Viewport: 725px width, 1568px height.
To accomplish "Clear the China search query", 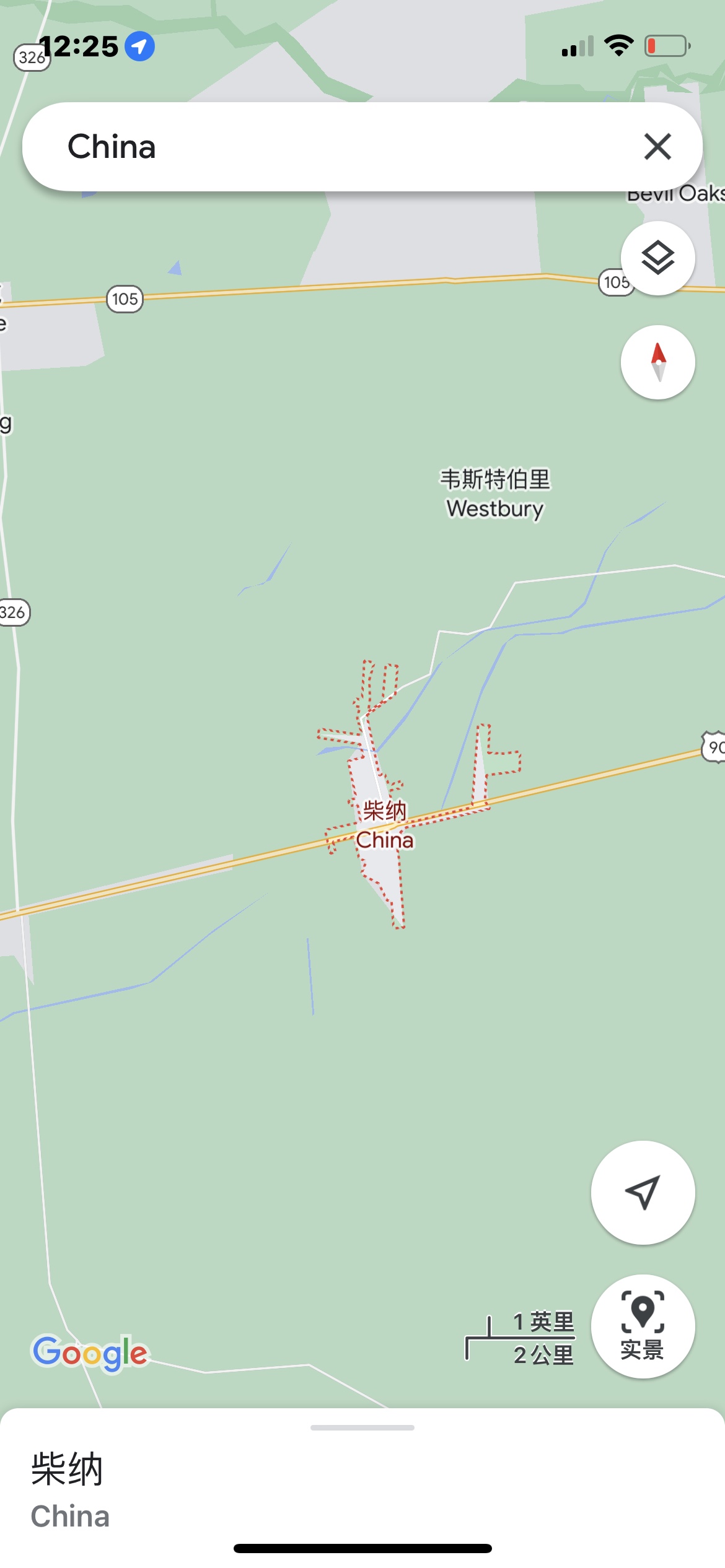I will pos(657,147).
